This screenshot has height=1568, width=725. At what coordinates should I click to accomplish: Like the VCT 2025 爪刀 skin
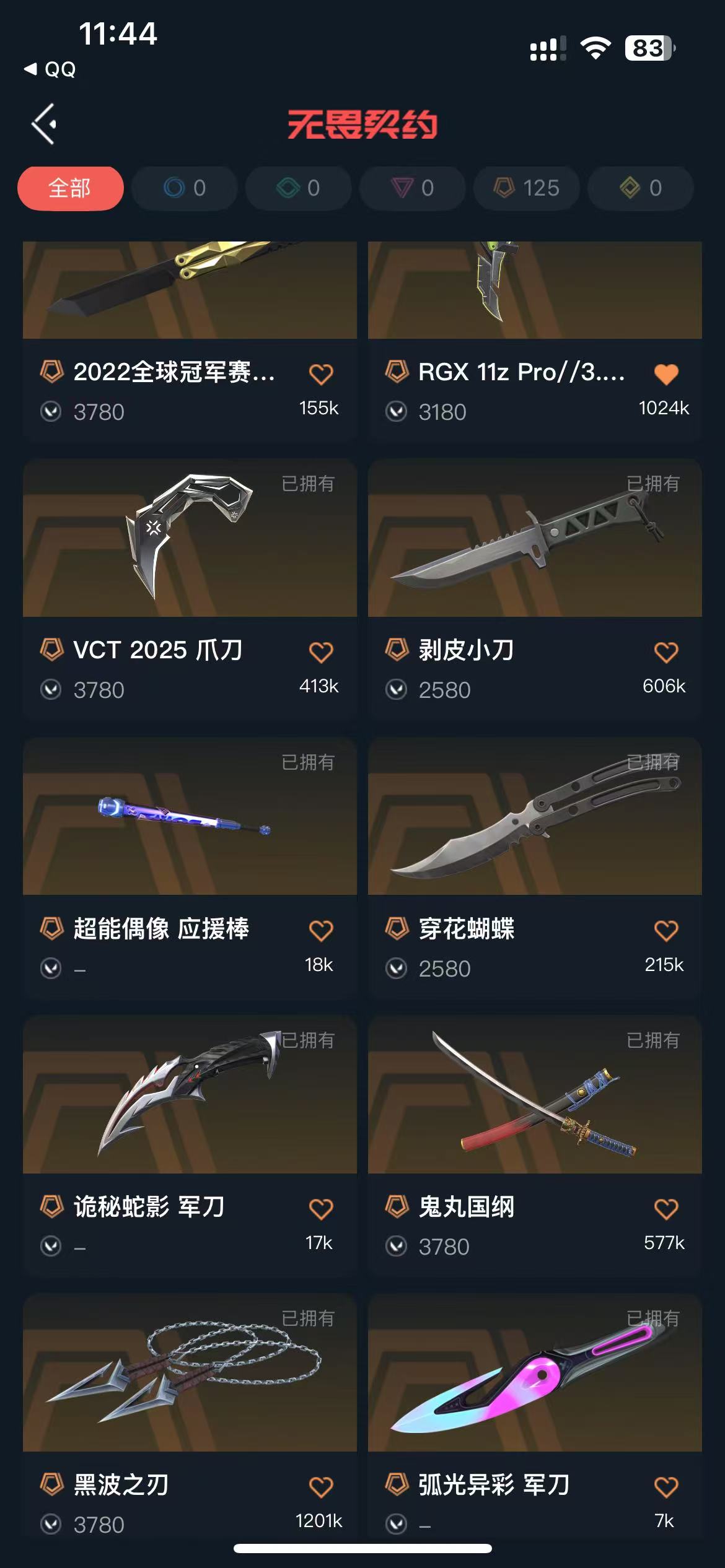[x=320, y=652]
